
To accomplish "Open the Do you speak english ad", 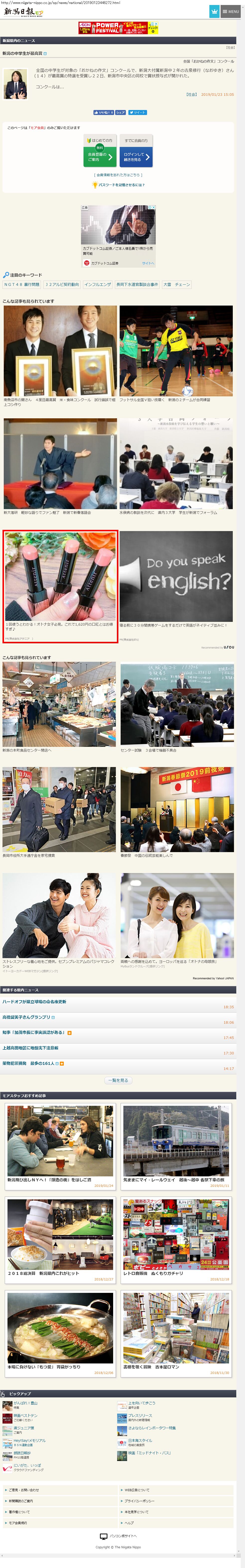I will pyautogui.click(x=176, y=578).
